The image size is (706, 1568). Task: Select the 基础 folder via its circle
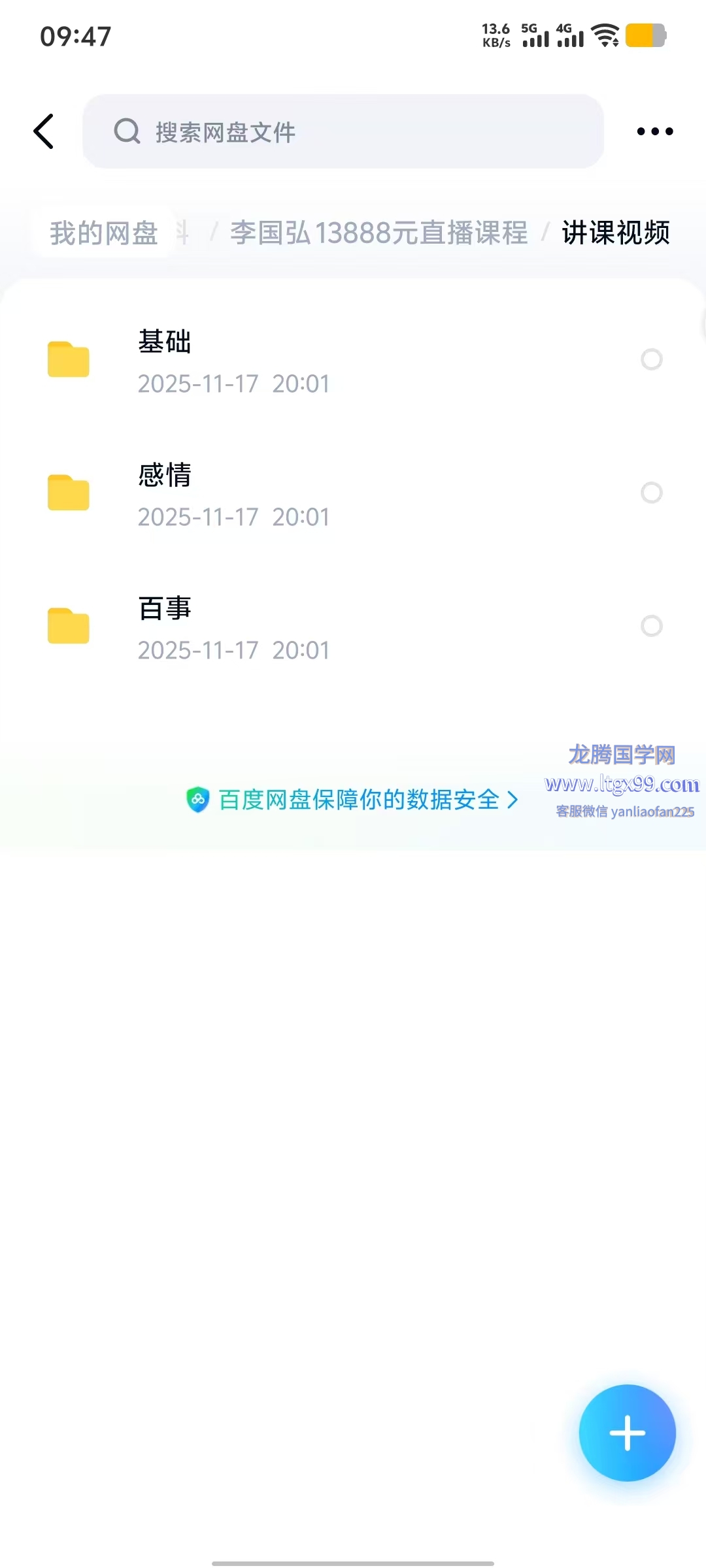(x=651, y=359)
